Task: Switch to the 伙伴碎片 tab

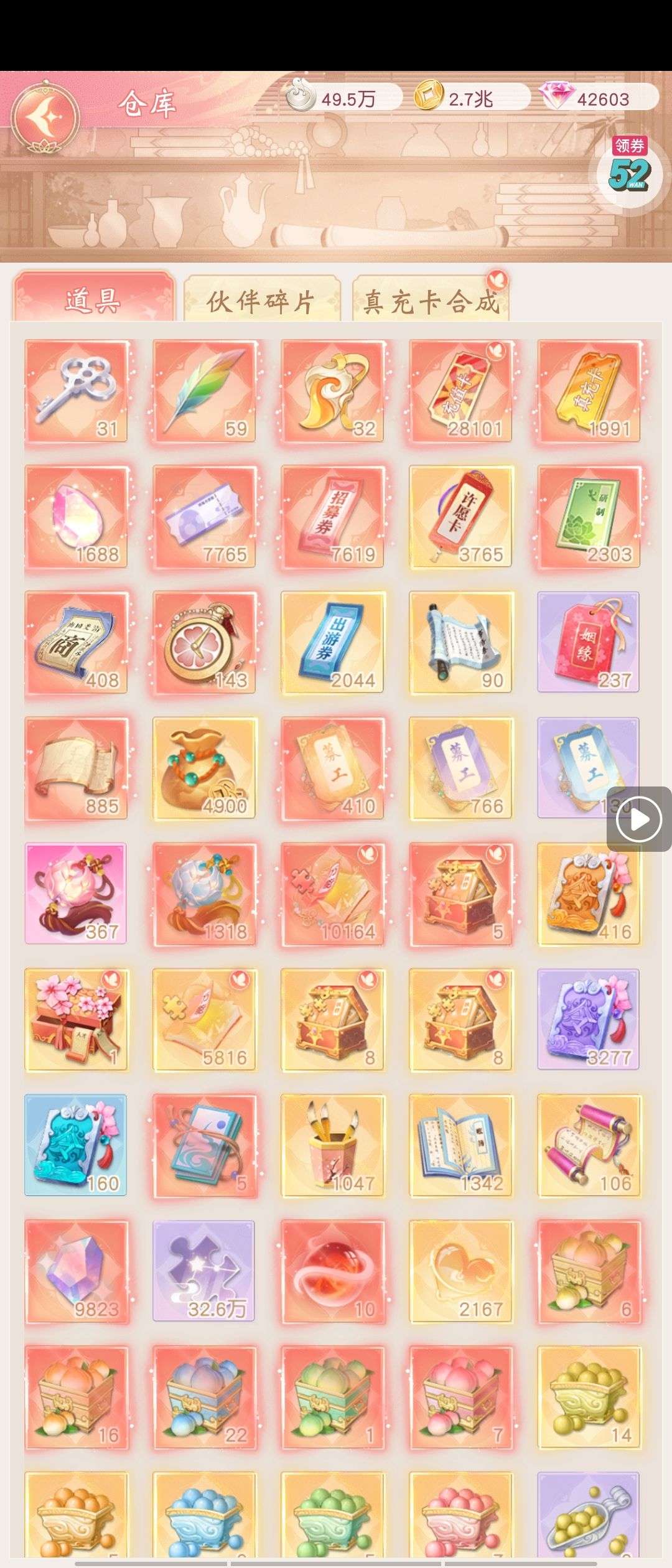Action: pyautogui.click(x=261, y=301)
